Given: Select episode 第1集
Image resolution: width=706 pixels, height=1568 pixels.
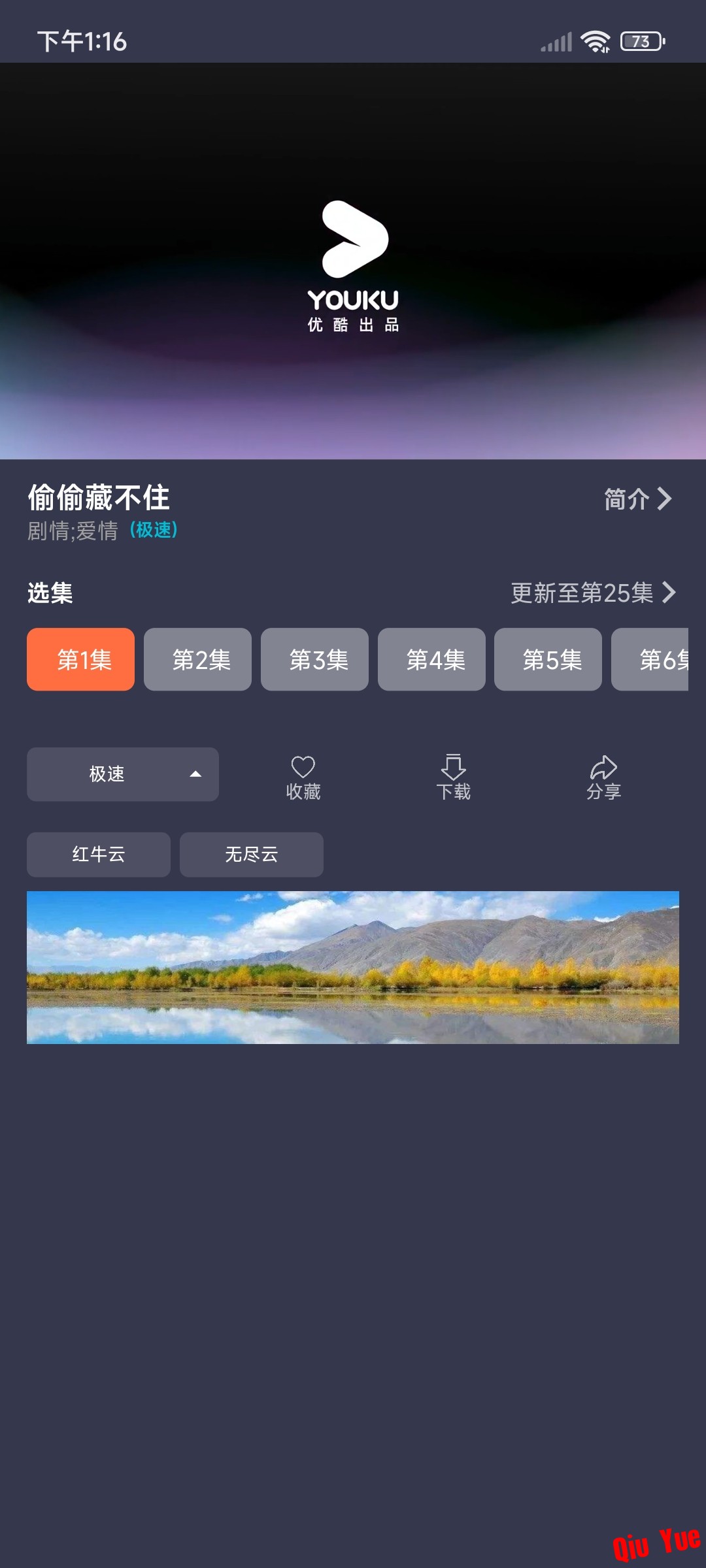Looking at the screenshot, I should coord(80,659).
